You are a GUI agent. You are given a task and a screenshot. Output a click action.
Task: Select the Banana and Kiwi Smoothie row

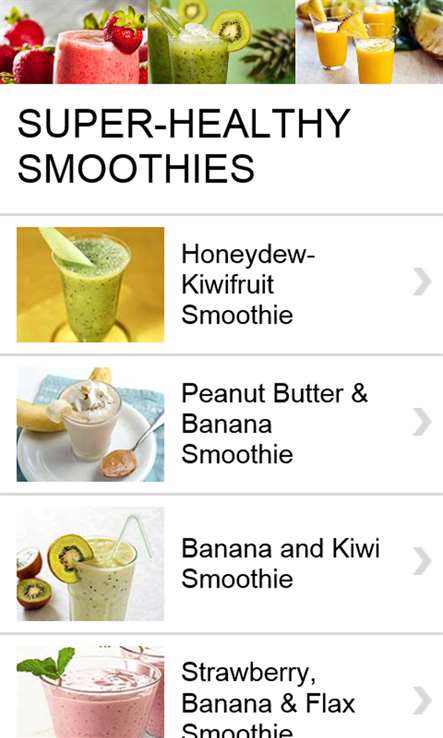tap(221, 564)
